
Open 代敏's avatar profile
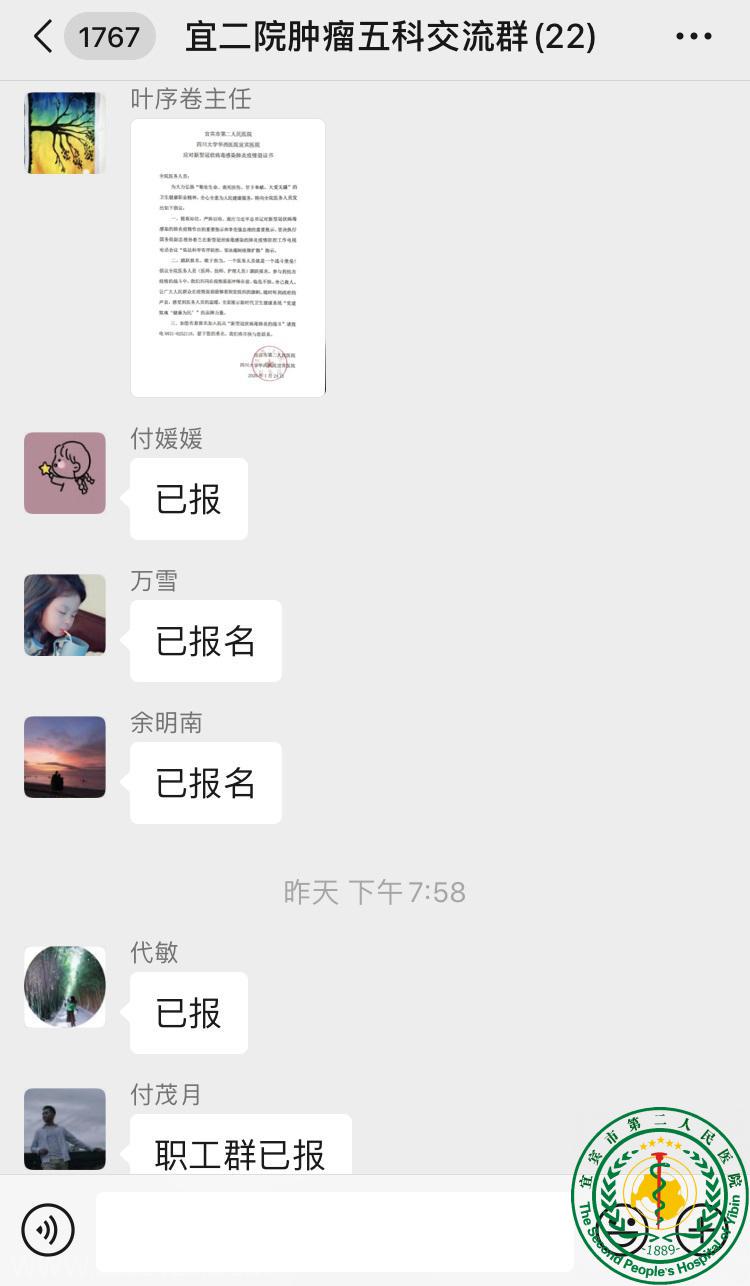click(65, 987)
